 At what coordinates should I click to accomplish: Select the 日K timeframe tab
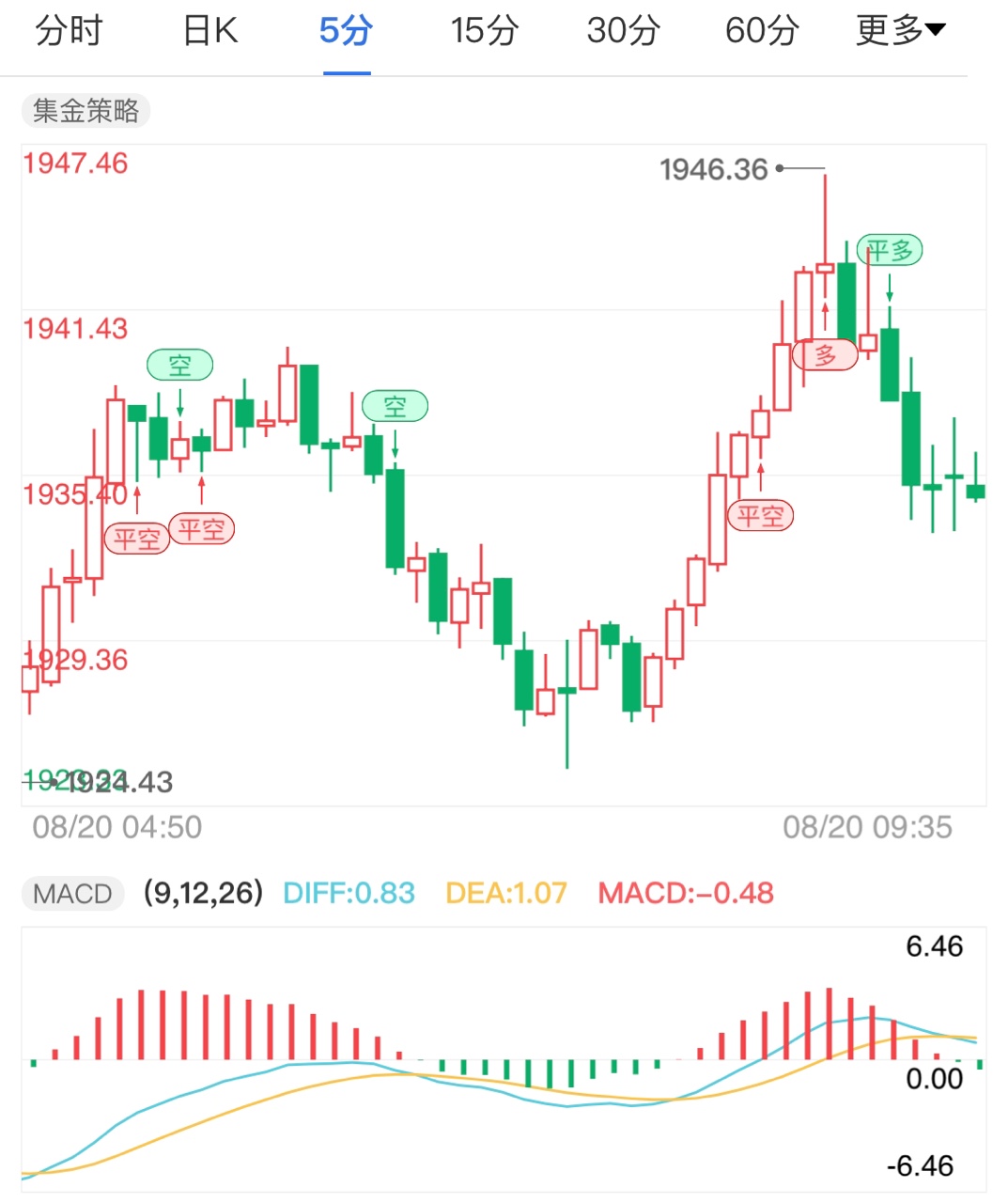coord(209,32)
